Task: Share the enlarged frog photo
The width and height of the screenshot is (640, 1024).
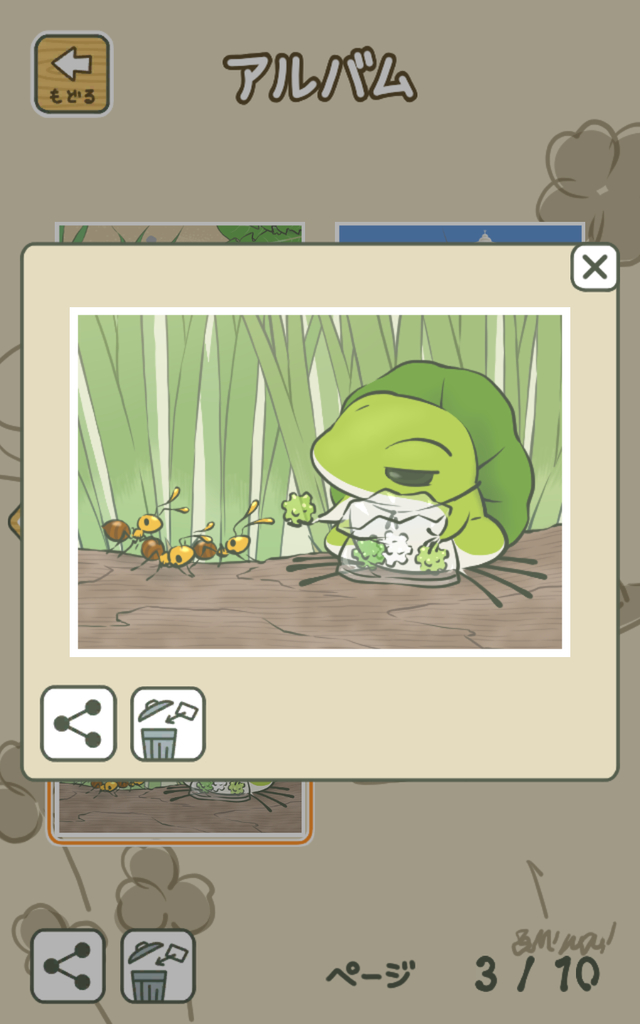Action: point(78,724)
